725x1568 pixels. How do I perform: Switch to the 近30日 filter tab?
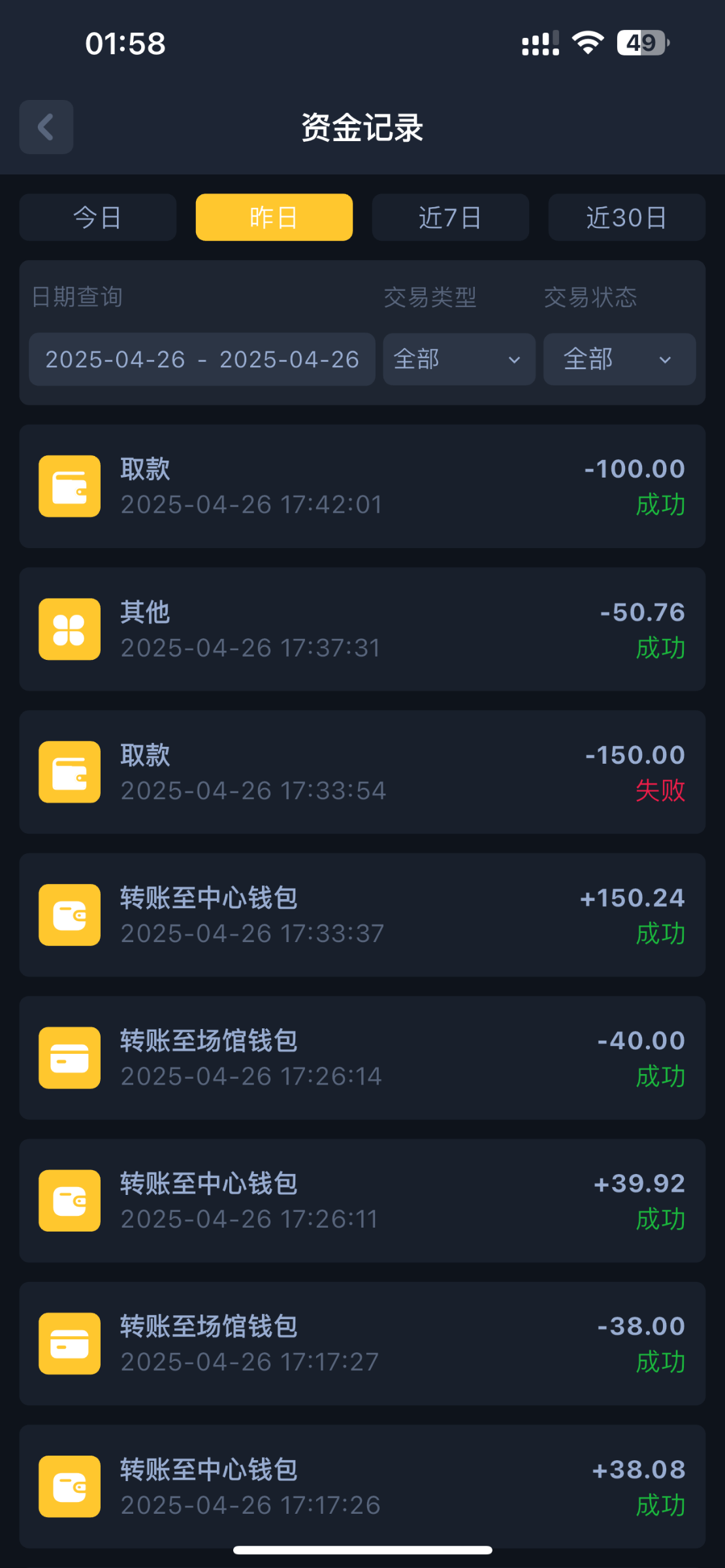(627, 218)
